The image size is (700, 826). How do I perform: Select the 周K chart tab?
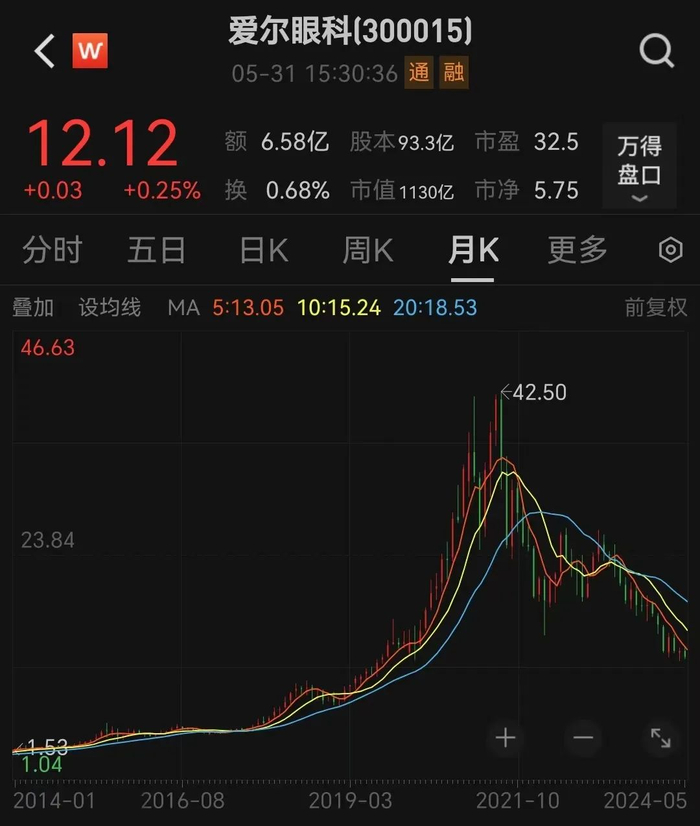click(368, 250)
